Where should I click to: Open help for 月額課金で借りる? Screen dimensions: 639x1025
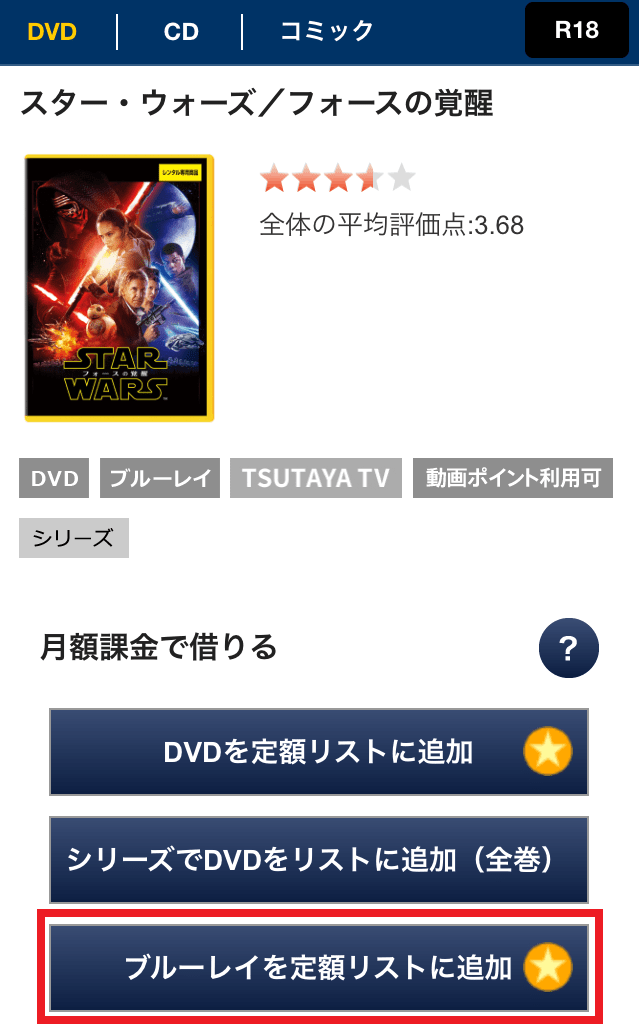pos(568,649)
